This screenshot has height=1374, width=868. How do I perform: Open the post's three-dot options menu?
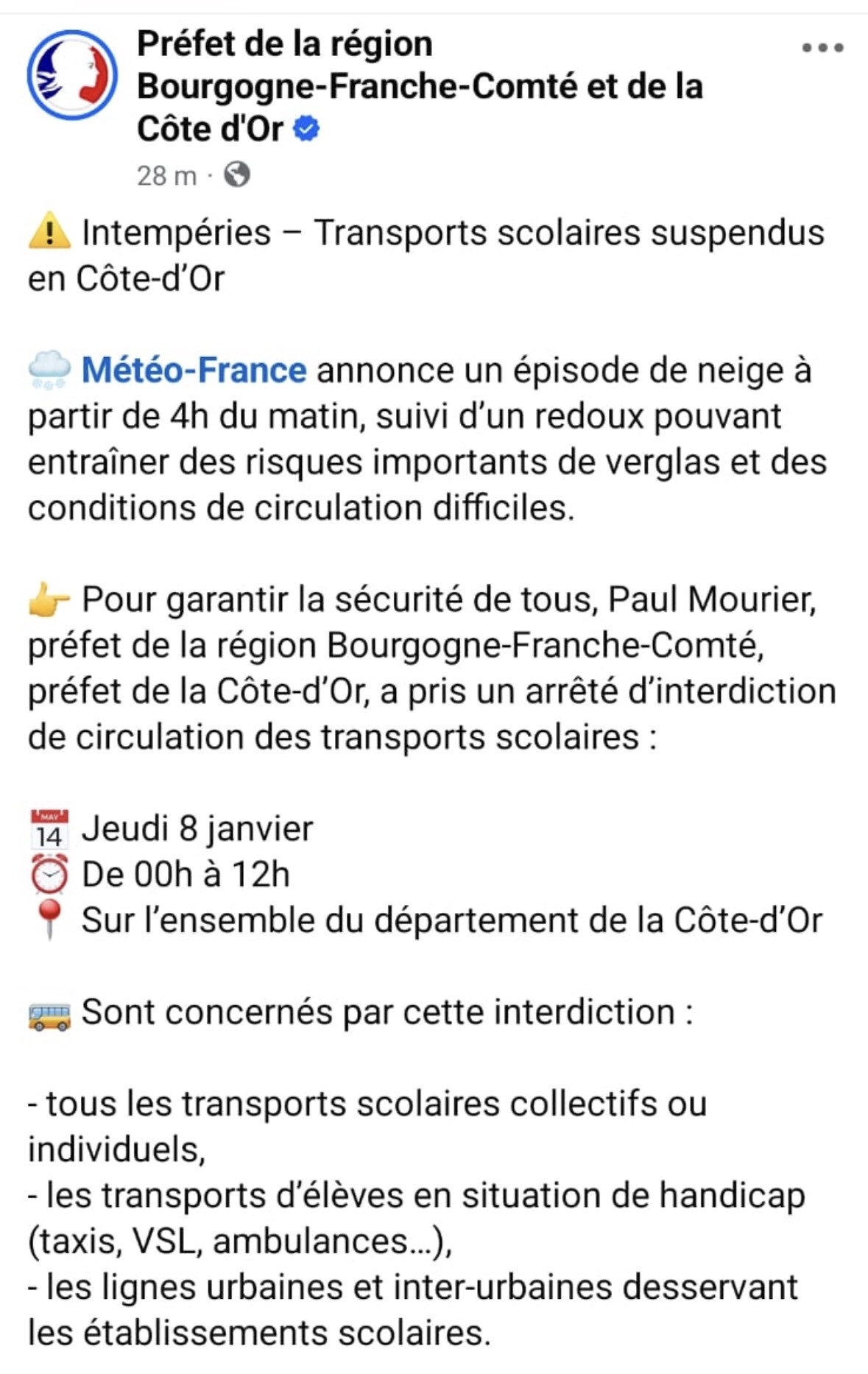coord(822,48)
